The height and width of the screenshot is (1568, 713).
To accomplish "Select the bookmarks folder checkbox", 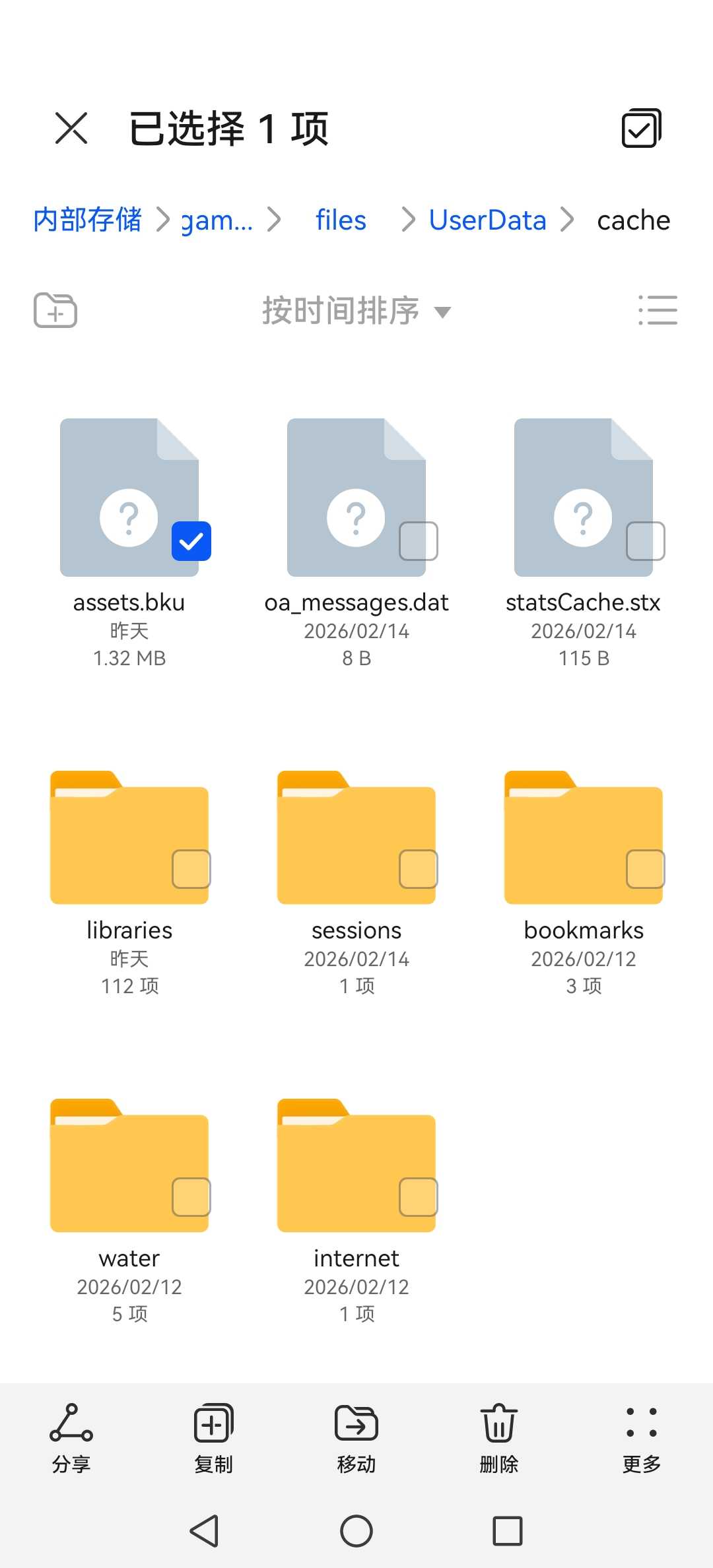I will (x=646, y=869).
